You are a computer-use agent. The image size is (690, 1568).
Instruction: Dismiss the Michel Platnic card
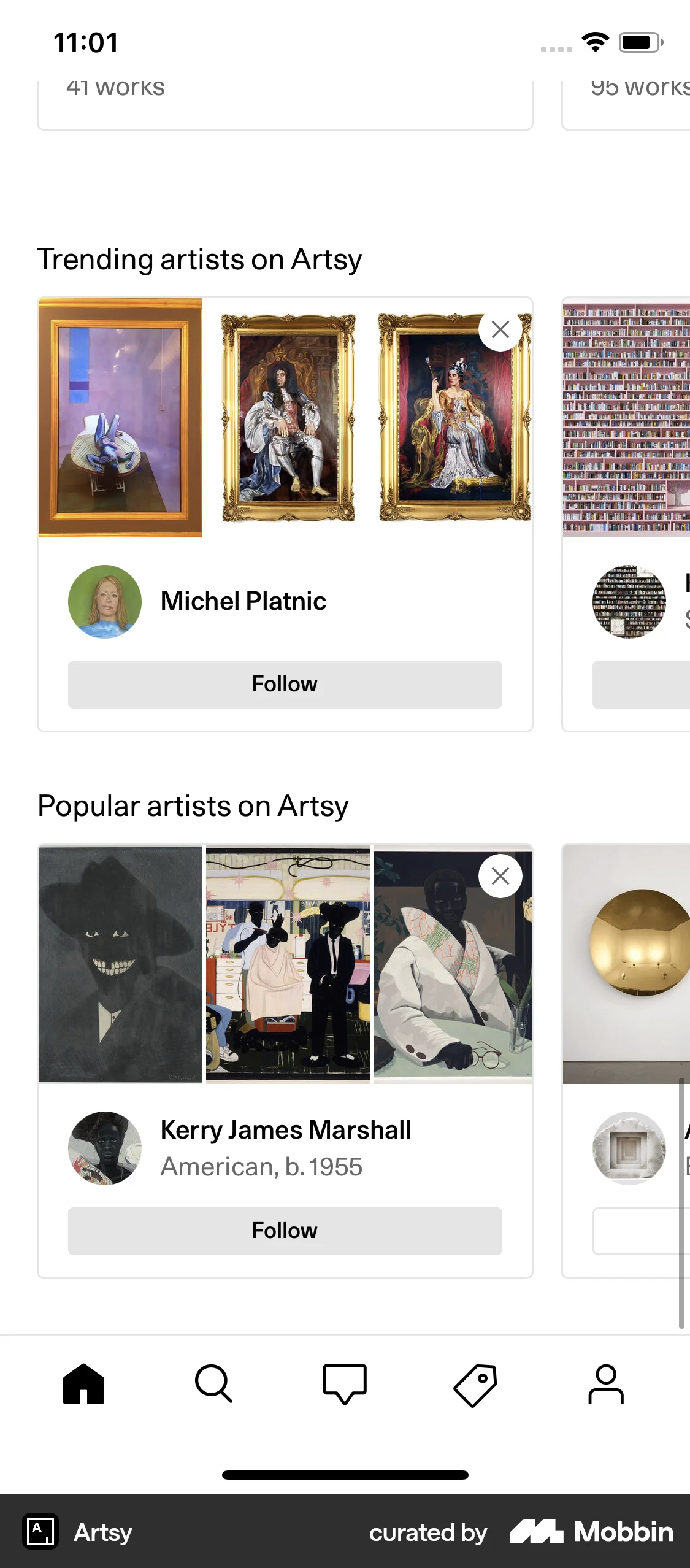click(x=500, y=330)
